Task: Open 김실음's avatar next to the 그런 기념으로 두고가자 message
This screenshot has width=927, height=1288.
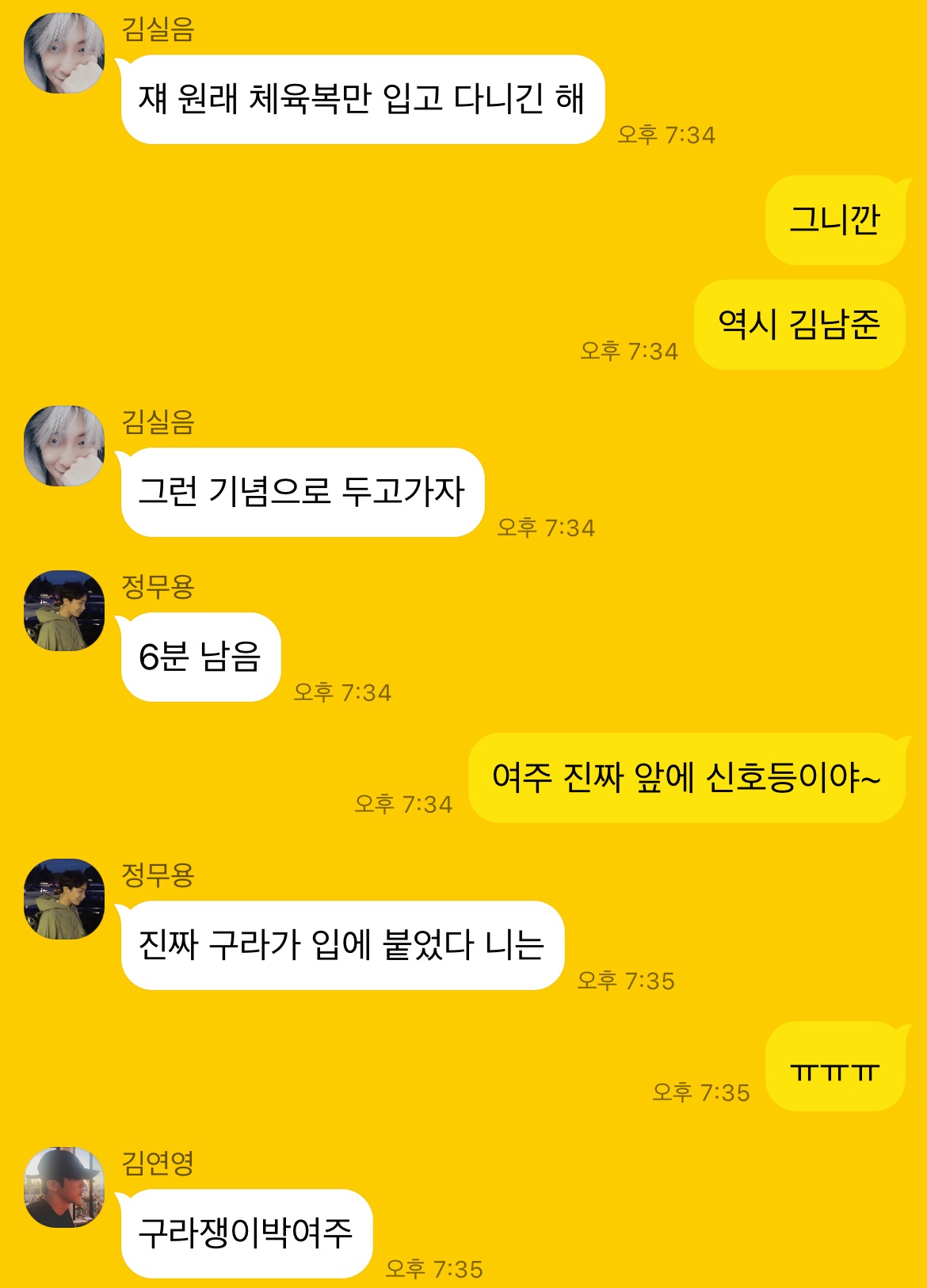Action: pos(64,446)
